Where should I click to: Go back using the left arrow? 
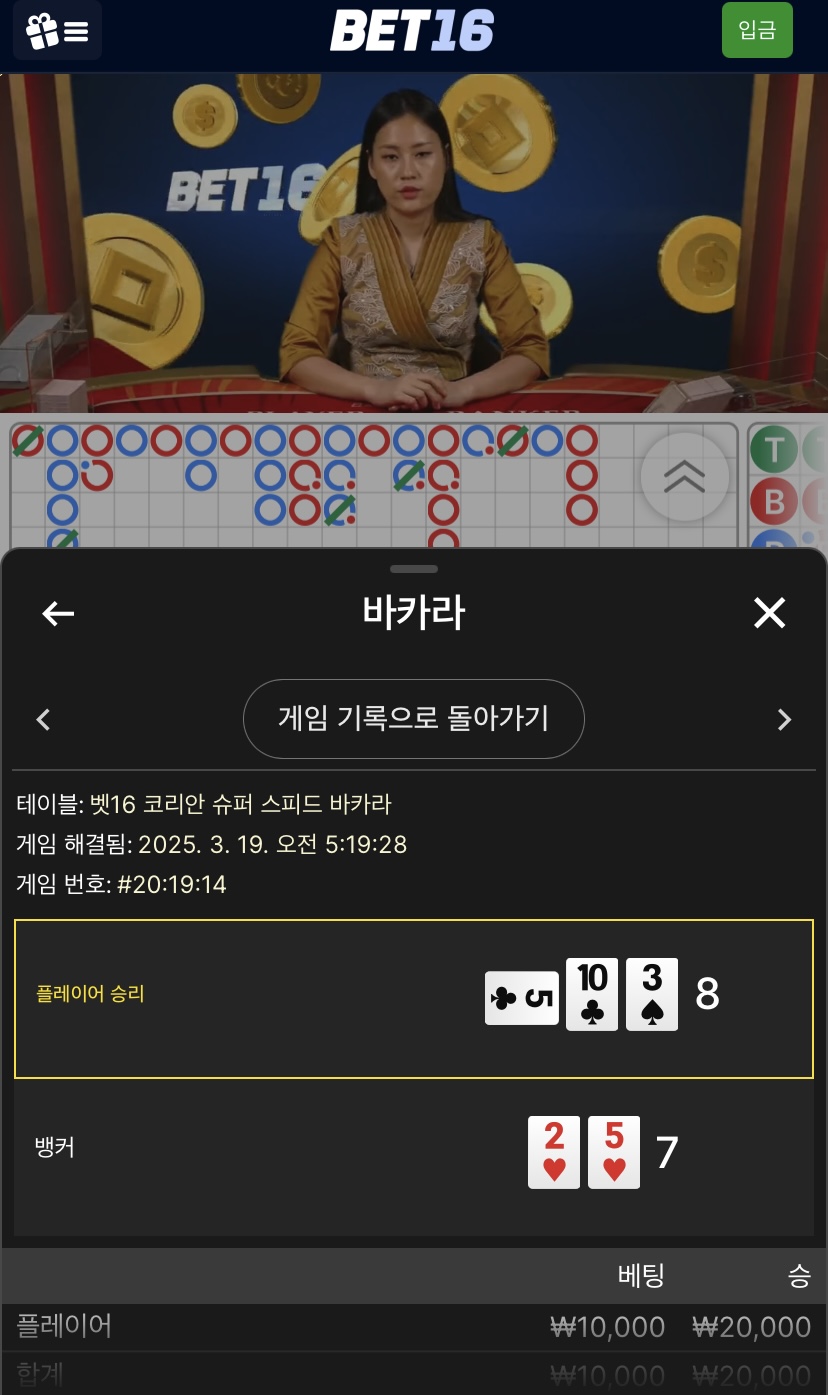pos(58,613)
